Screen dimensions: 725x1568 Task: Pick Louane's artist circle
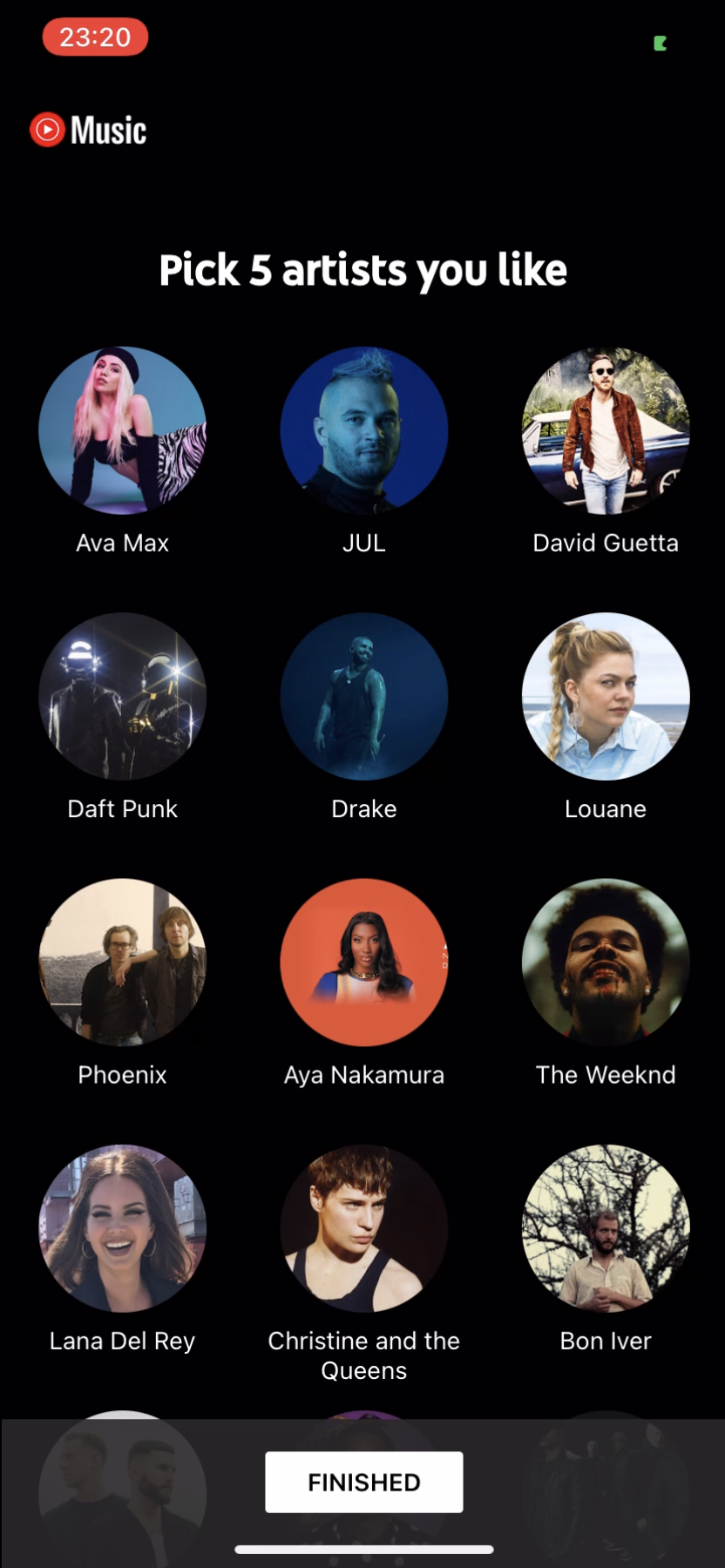point(605,697)
